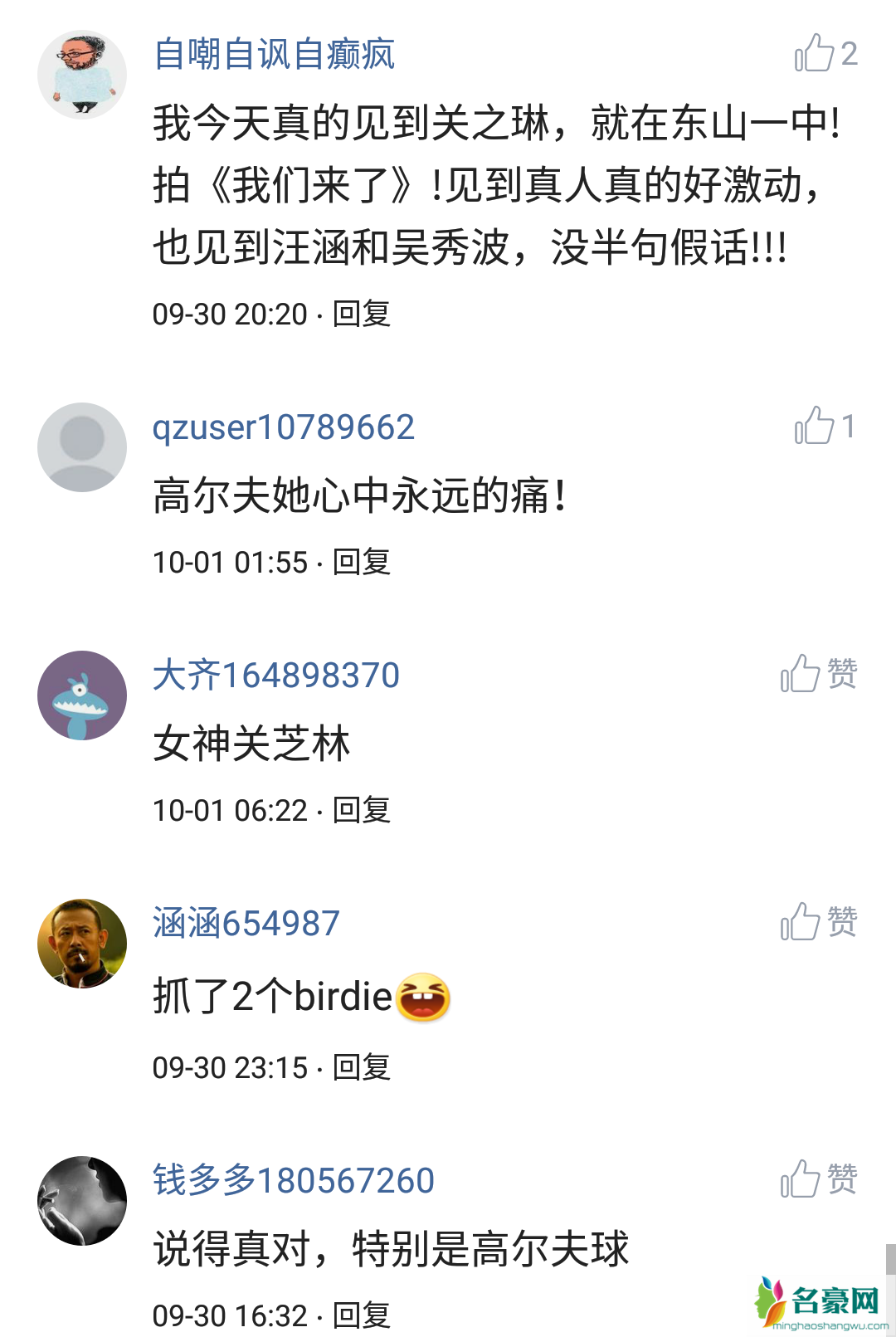This screenshot has width=896, height=1337.
Task: Open username qzuser10789662's profile
Action: tap(283, 427)
